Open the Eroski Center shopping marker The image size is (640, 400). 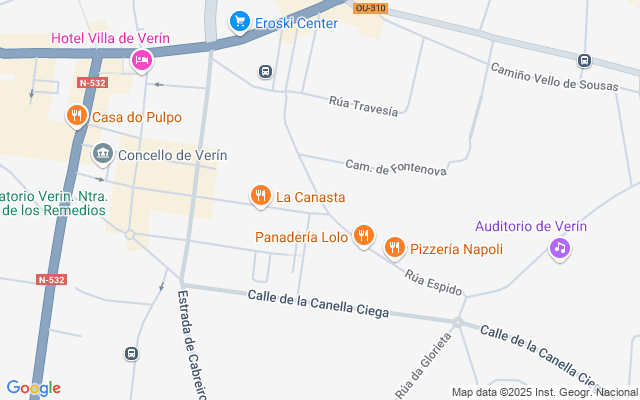coord(239,20)
